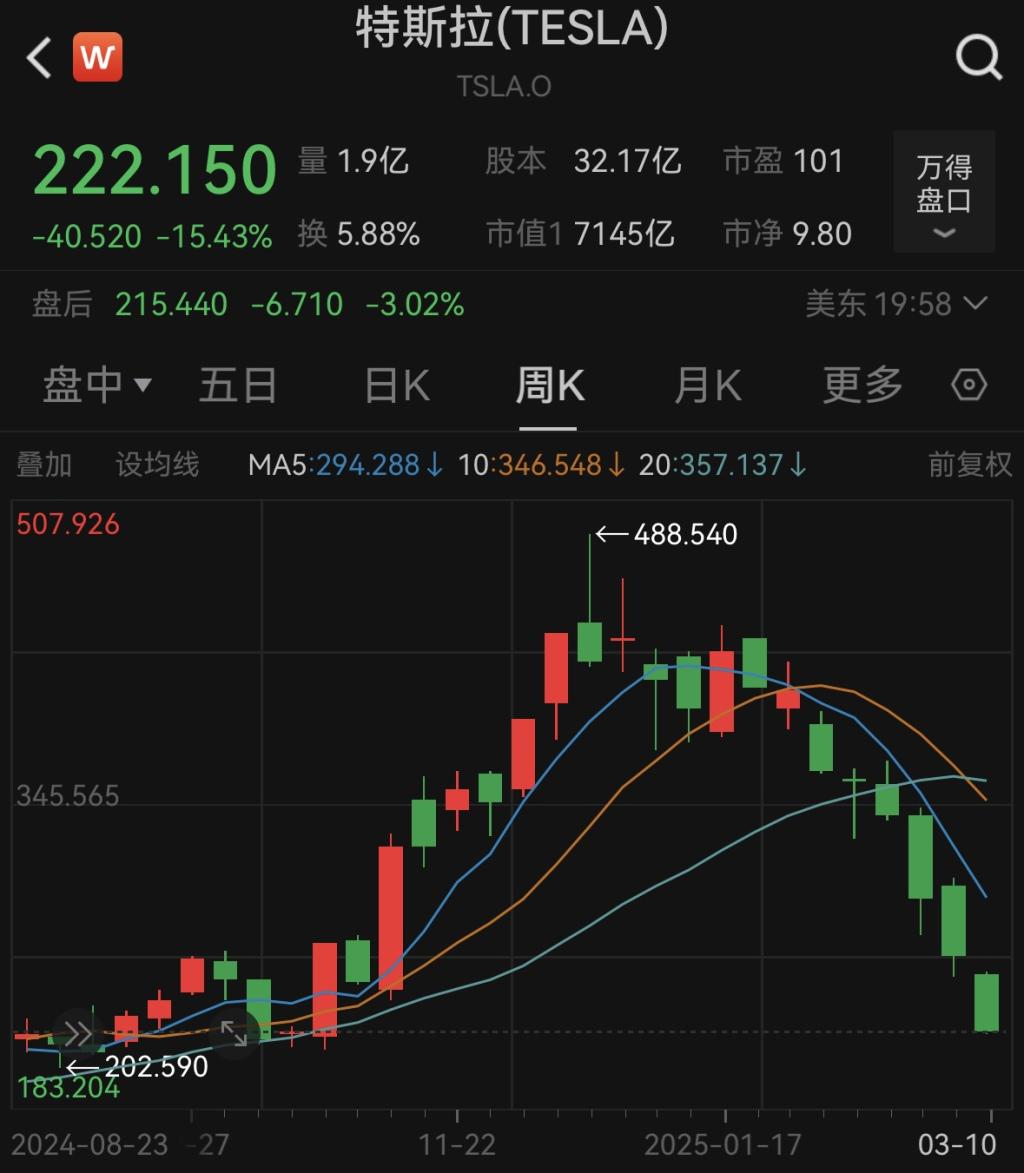The height and width of the screenshot is (1173, 1024).
Task: Expand the chart to full screen
Action: (234, 1033)
